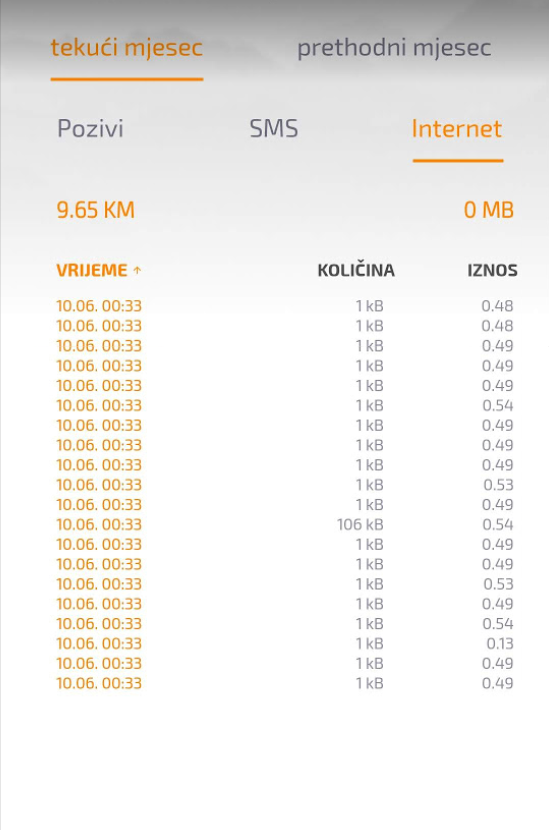This screenshot has width=549, height=830.
Task: Sort the list by KOLIČINA column
Action: click(x=356, y=270)
